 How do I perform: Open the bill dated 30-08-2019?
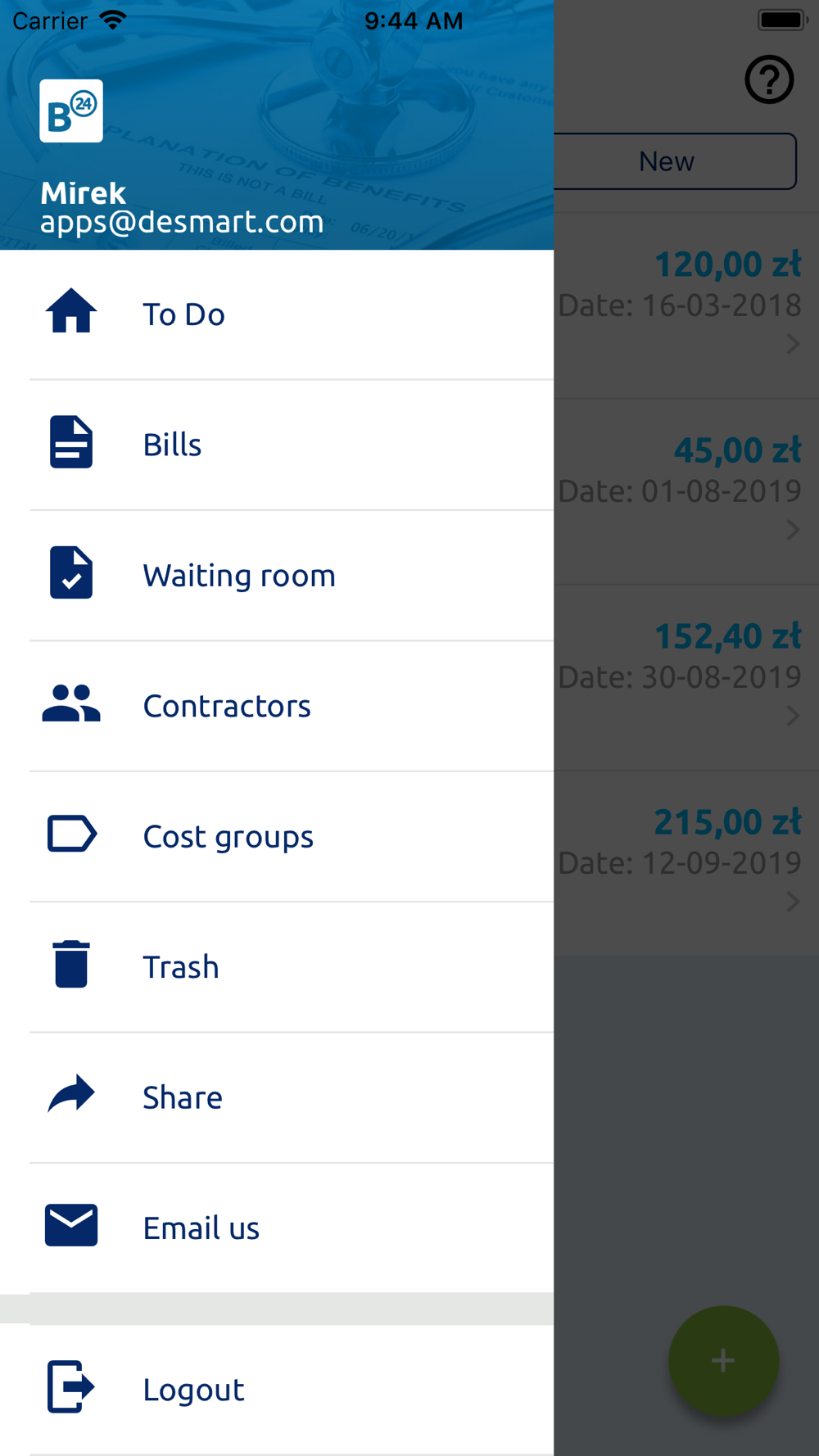686,678
